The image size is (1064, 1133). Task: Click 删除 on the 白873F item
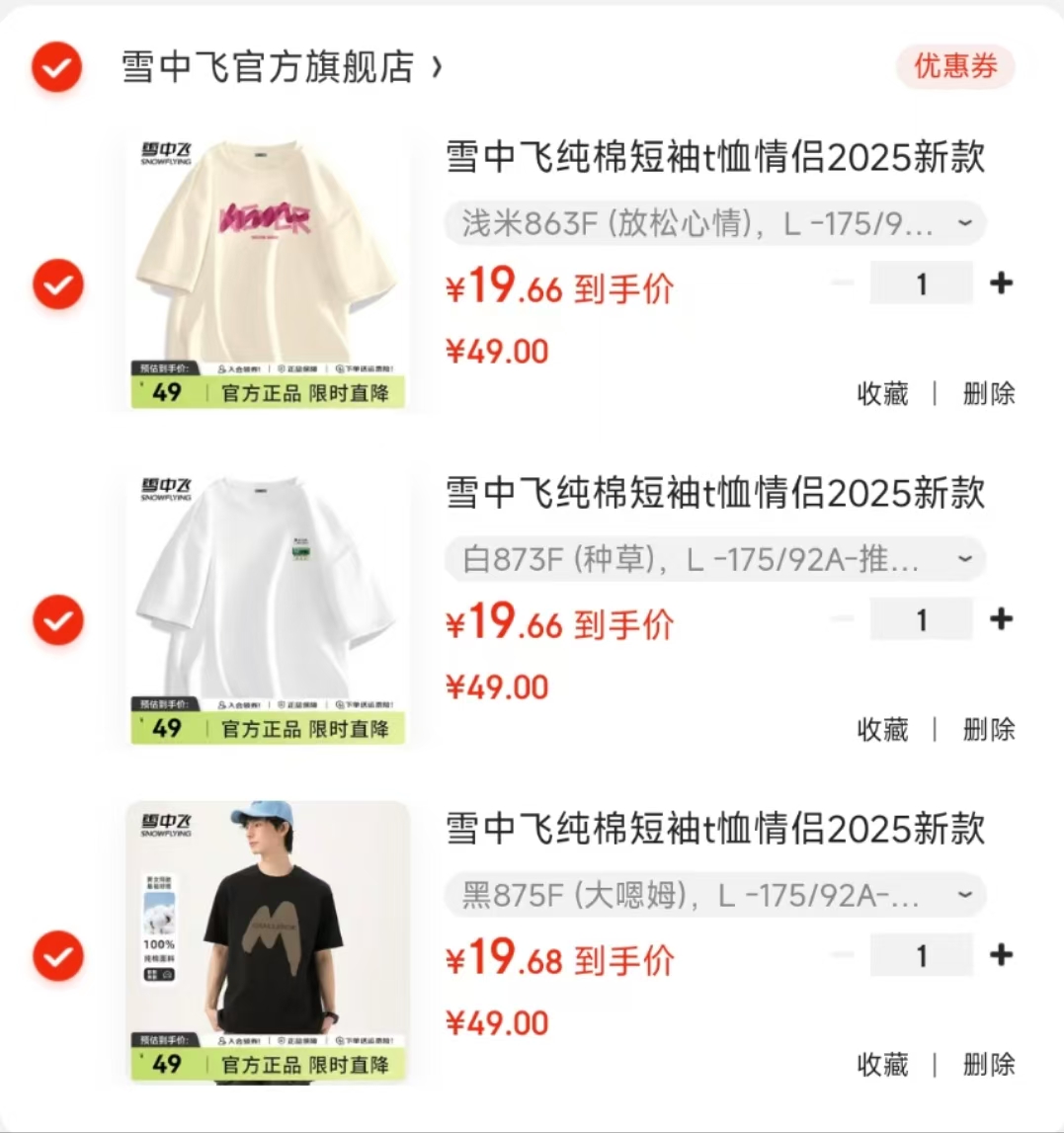pos(988,730)
